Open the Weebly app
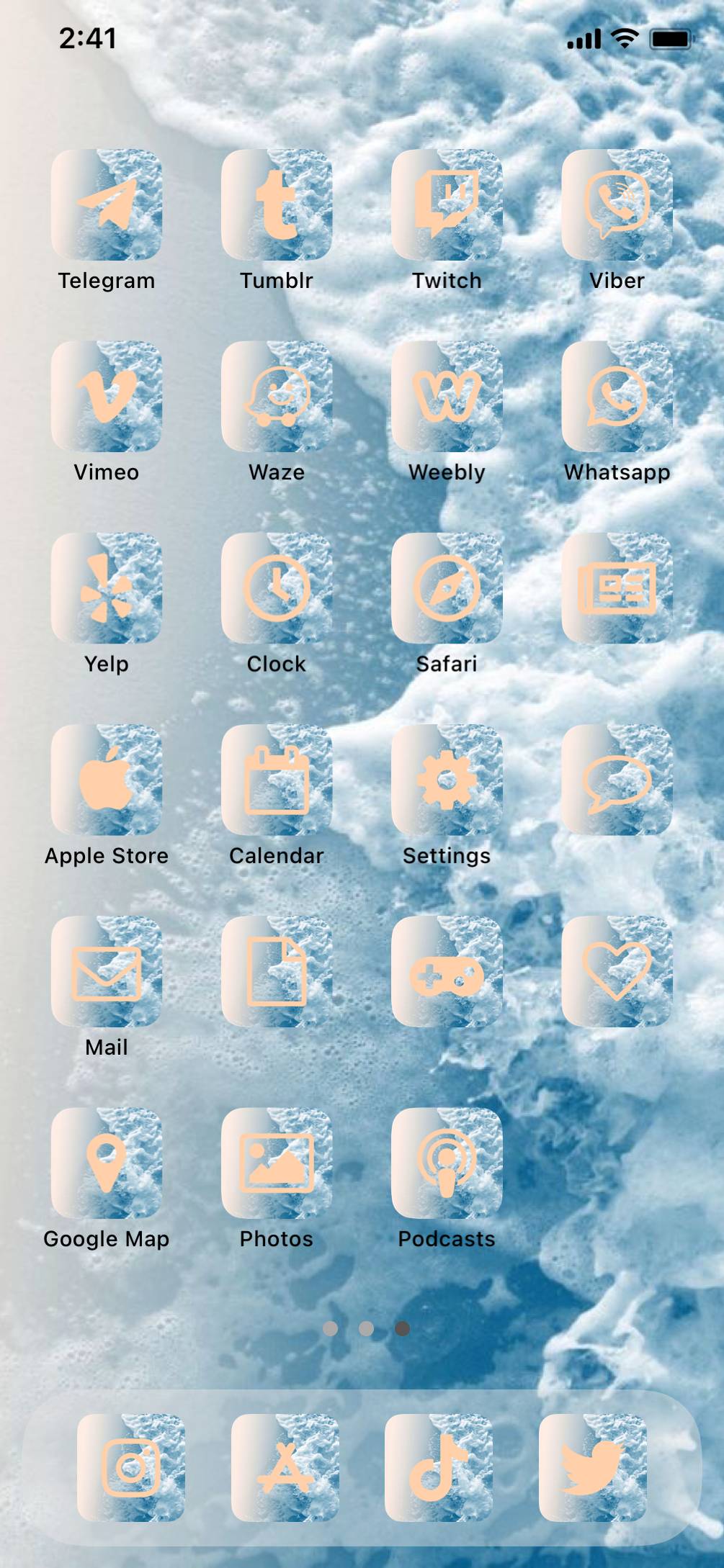Screen dimensions: 724x1568 pos(447,396)
